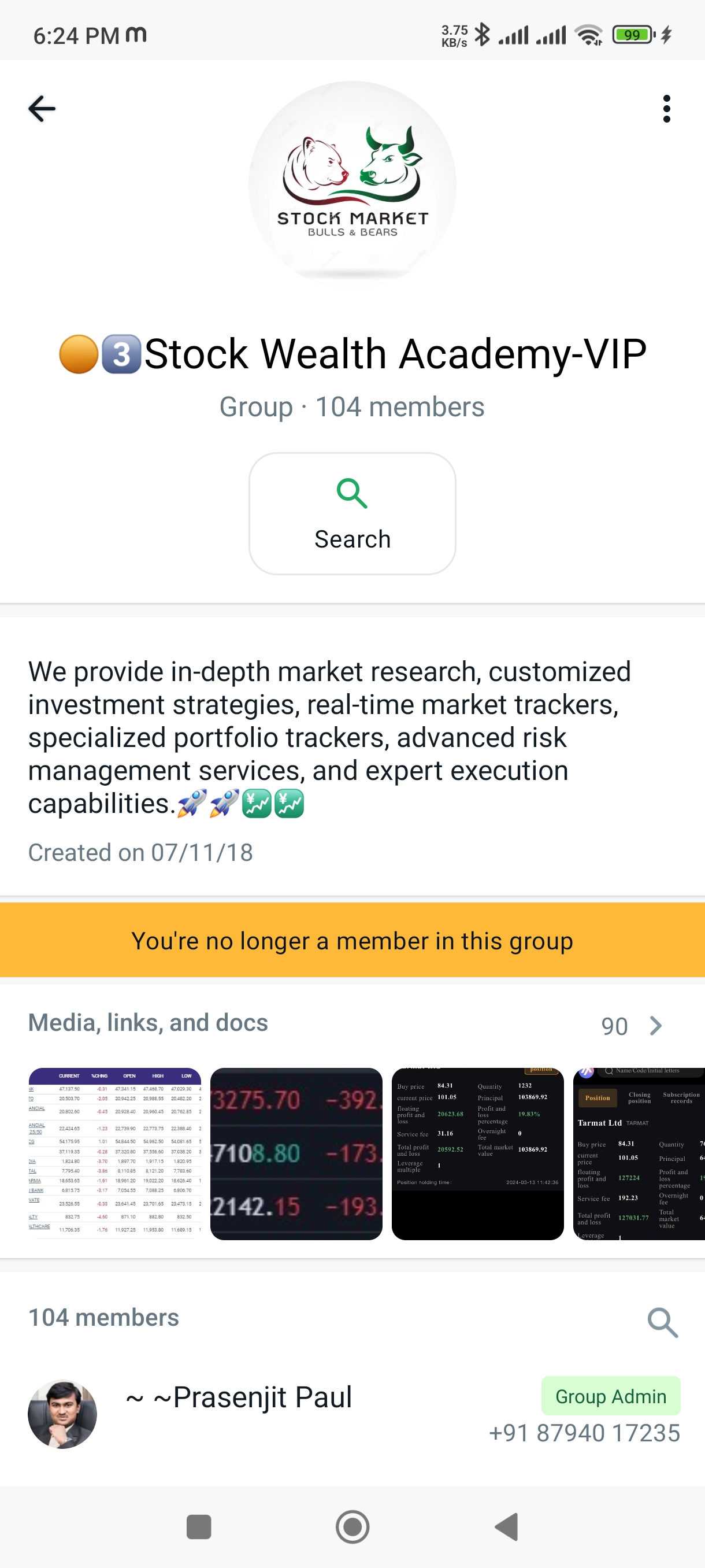View the group profile picture
The image size is (705, 1568).
point(352,183)
